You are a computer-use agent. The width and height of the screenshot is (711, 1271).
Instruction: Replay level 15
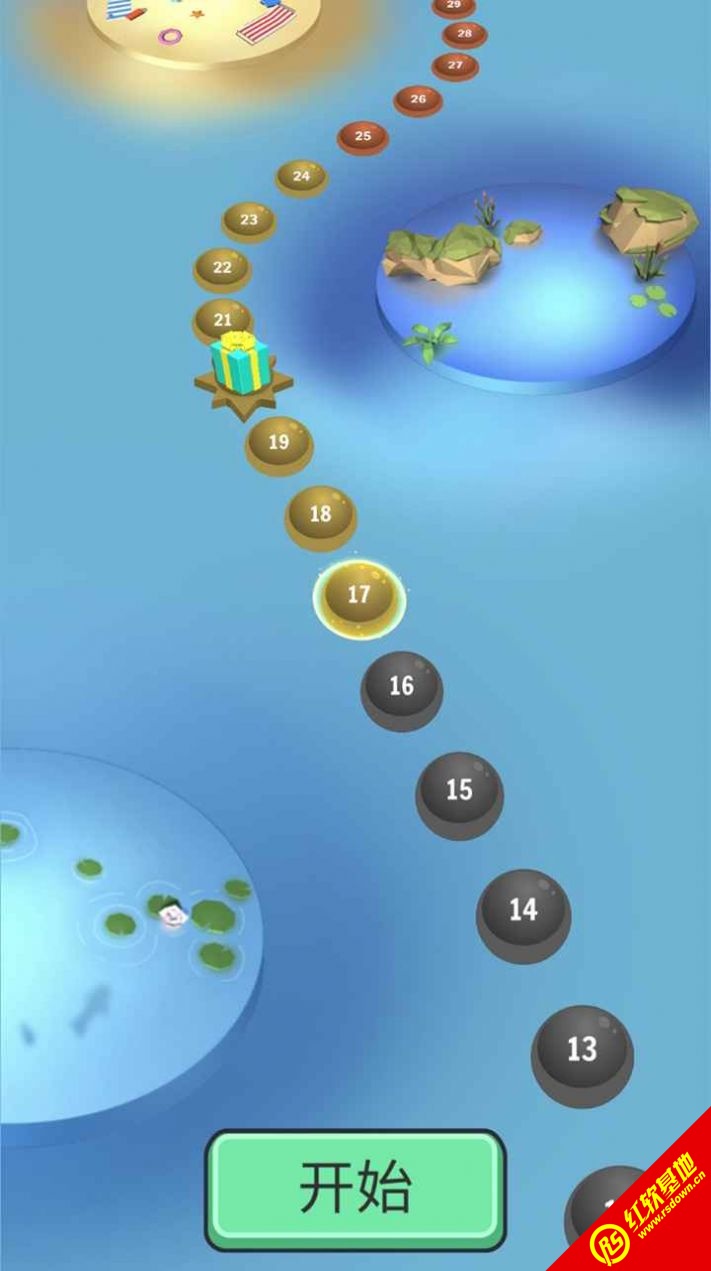coord(459,791)
